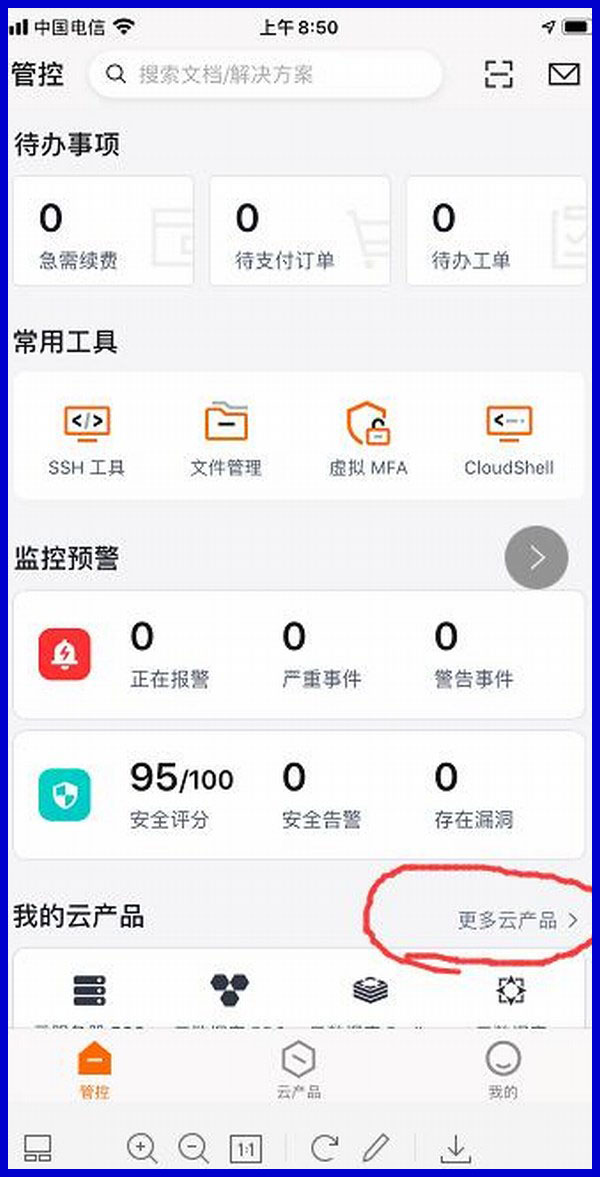The width and height of the screenshot is (600, 1177).
Task: Open 文件管理 tool
Action: [226, 437]
